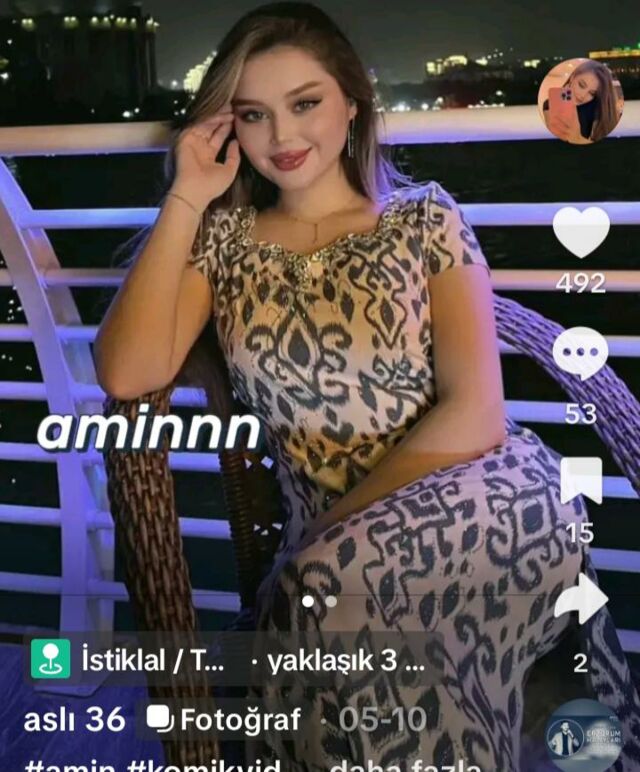Like this photo post
Screen dimensions: 640x772
581,232
